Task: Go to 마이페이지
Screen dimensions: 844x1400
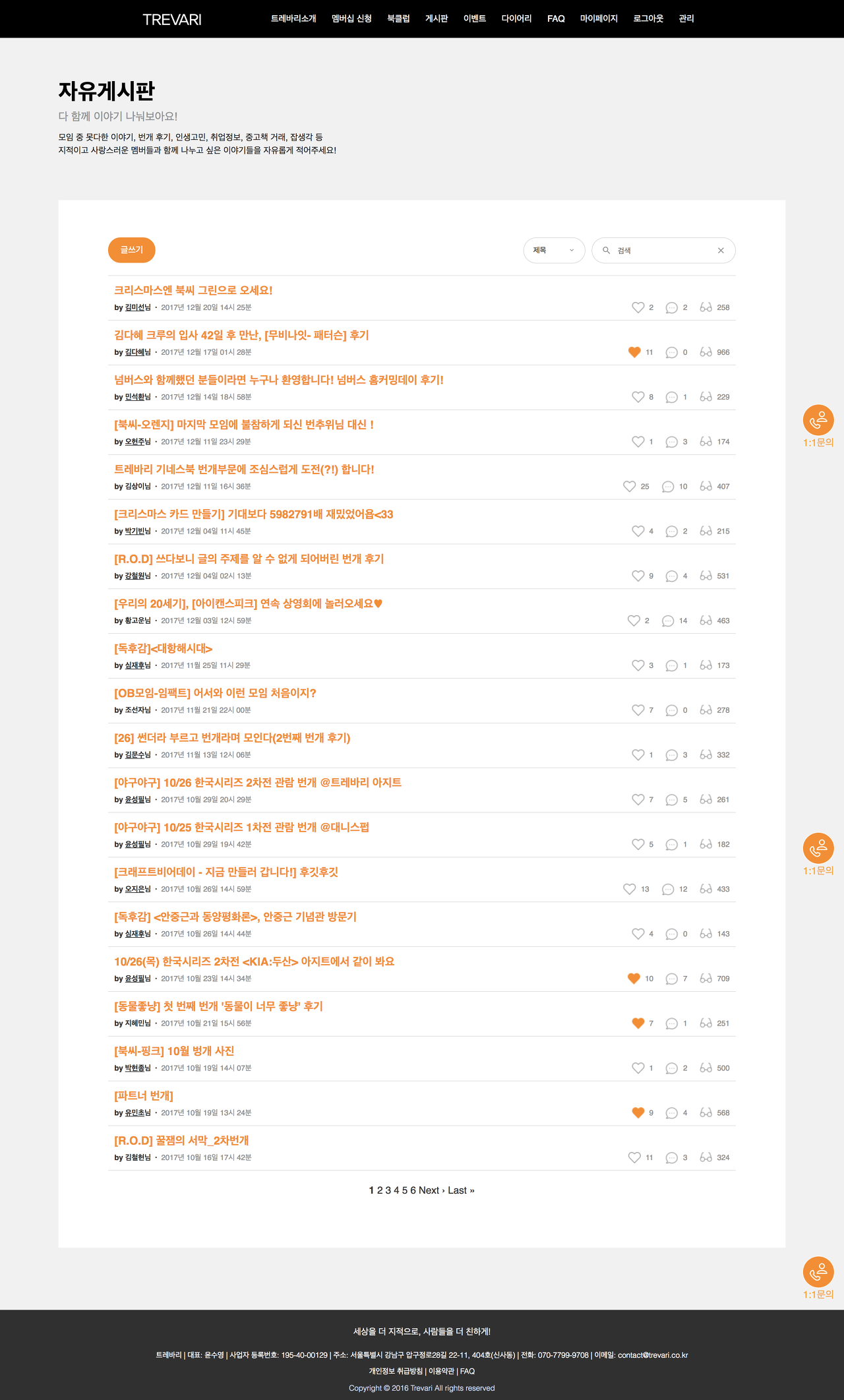Action: pos(599,18)
